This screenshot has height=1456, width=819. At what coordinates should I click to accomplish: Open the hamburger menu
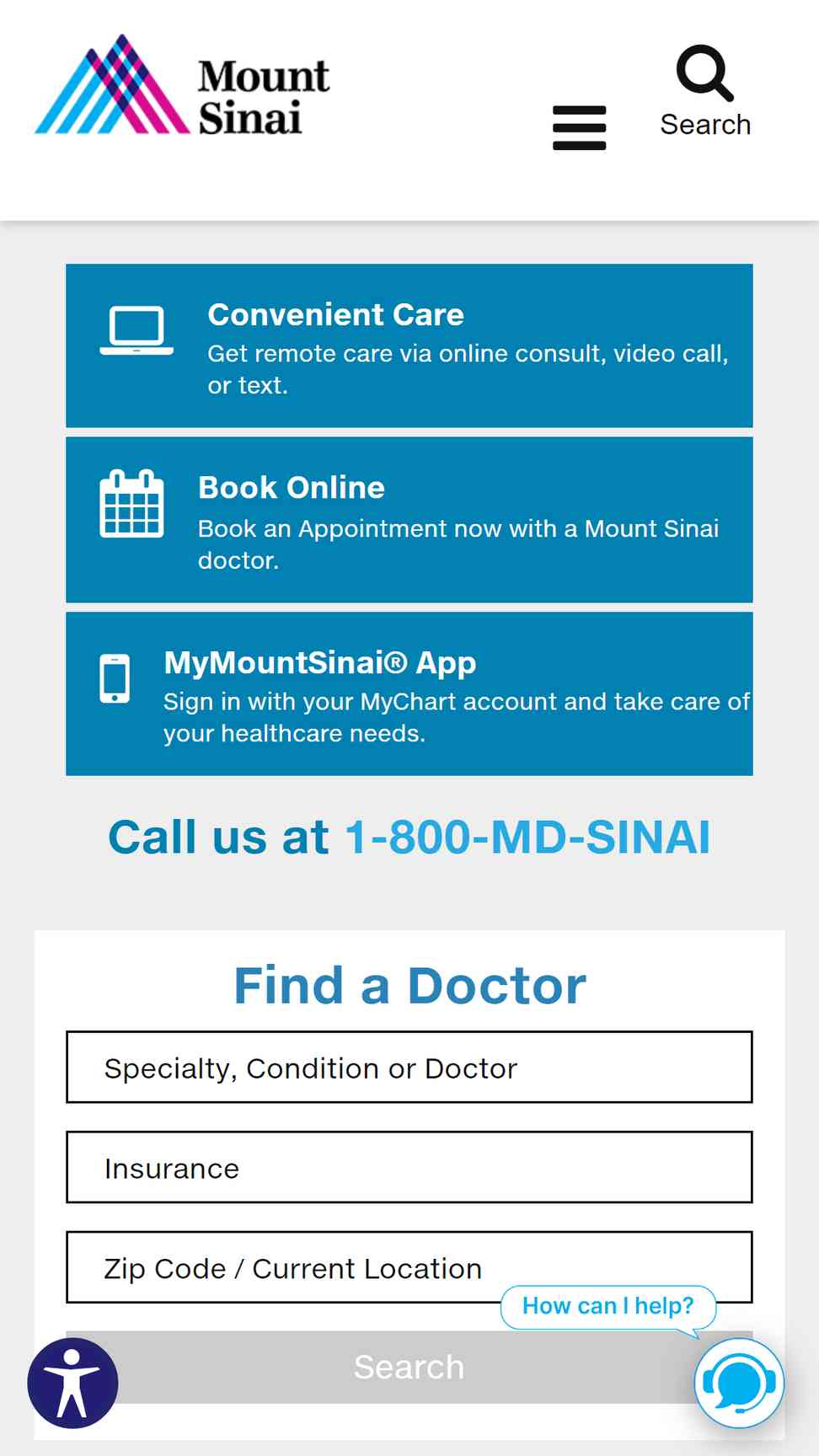tap(579, 128)
